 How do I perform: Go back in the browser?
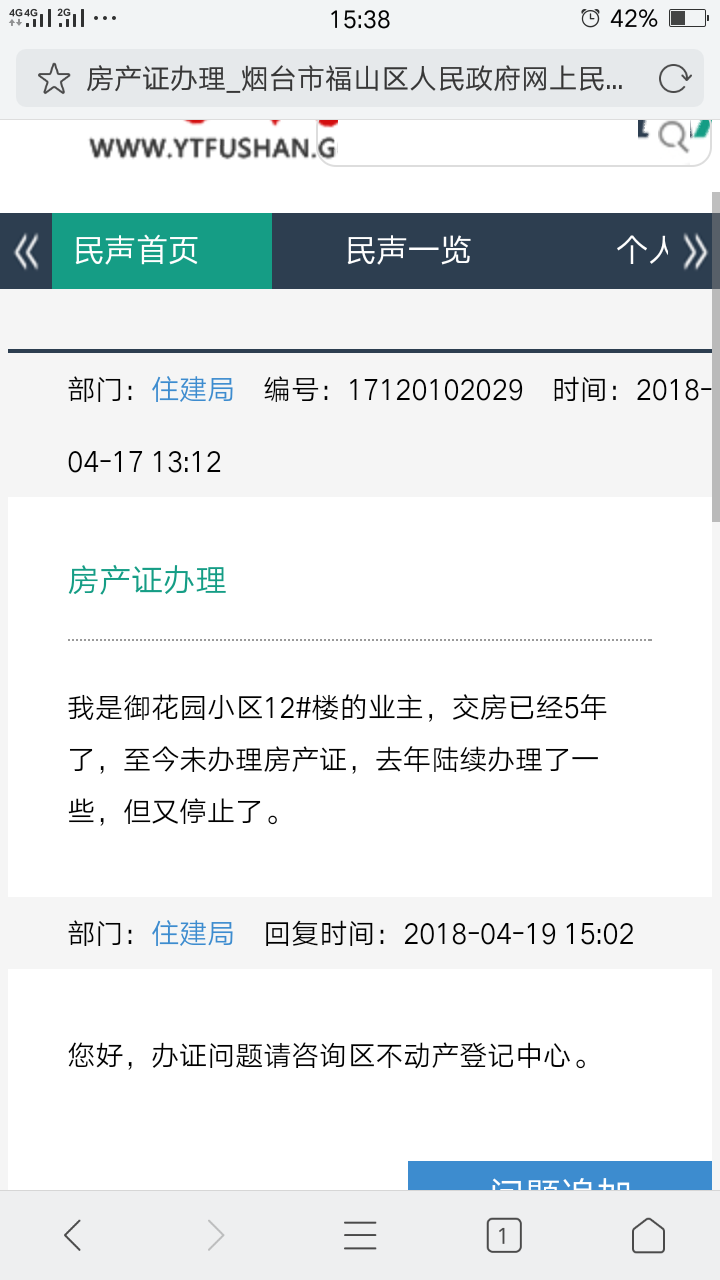click(x=73, y=1236)
